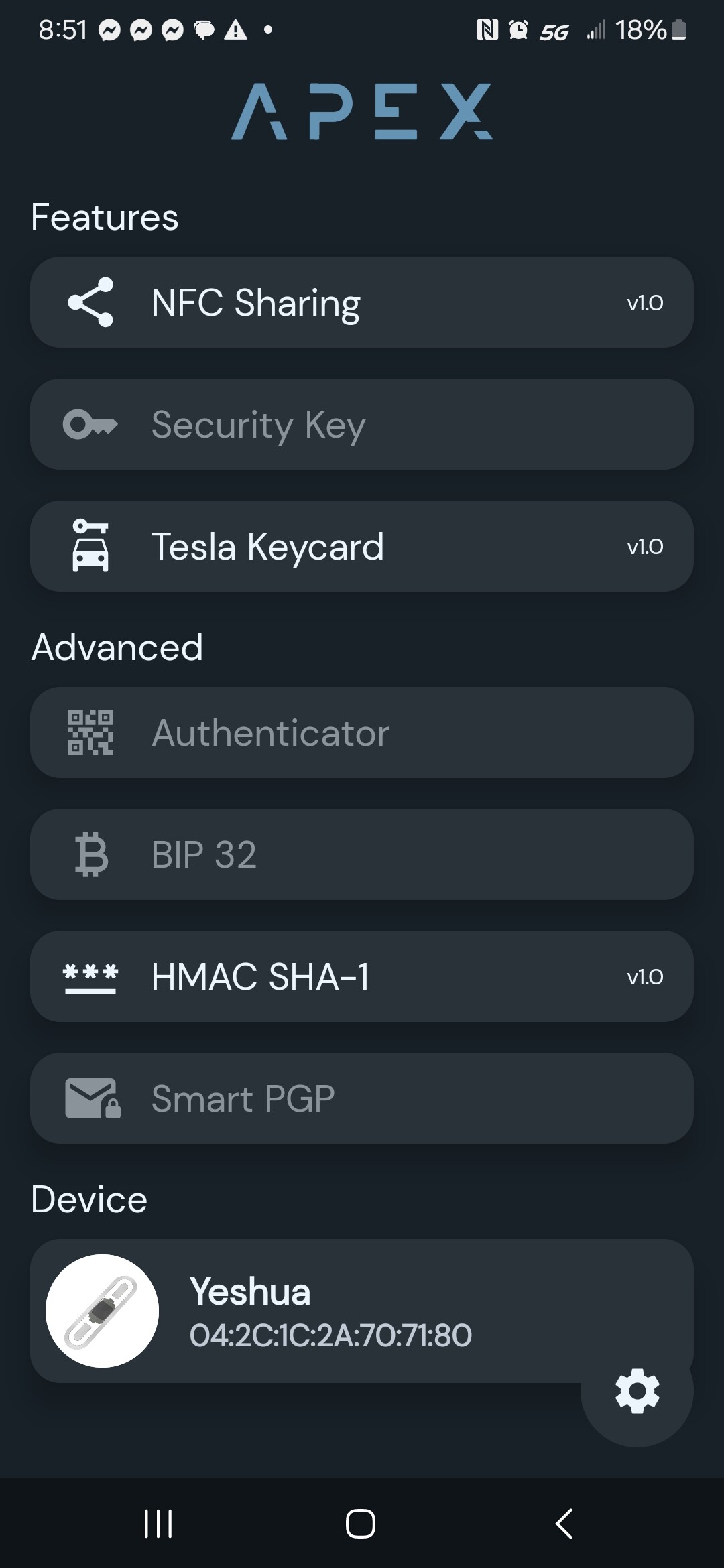The image size is (724, 1568).
Task: Go back using the system back button
Action: point(564,1524)
